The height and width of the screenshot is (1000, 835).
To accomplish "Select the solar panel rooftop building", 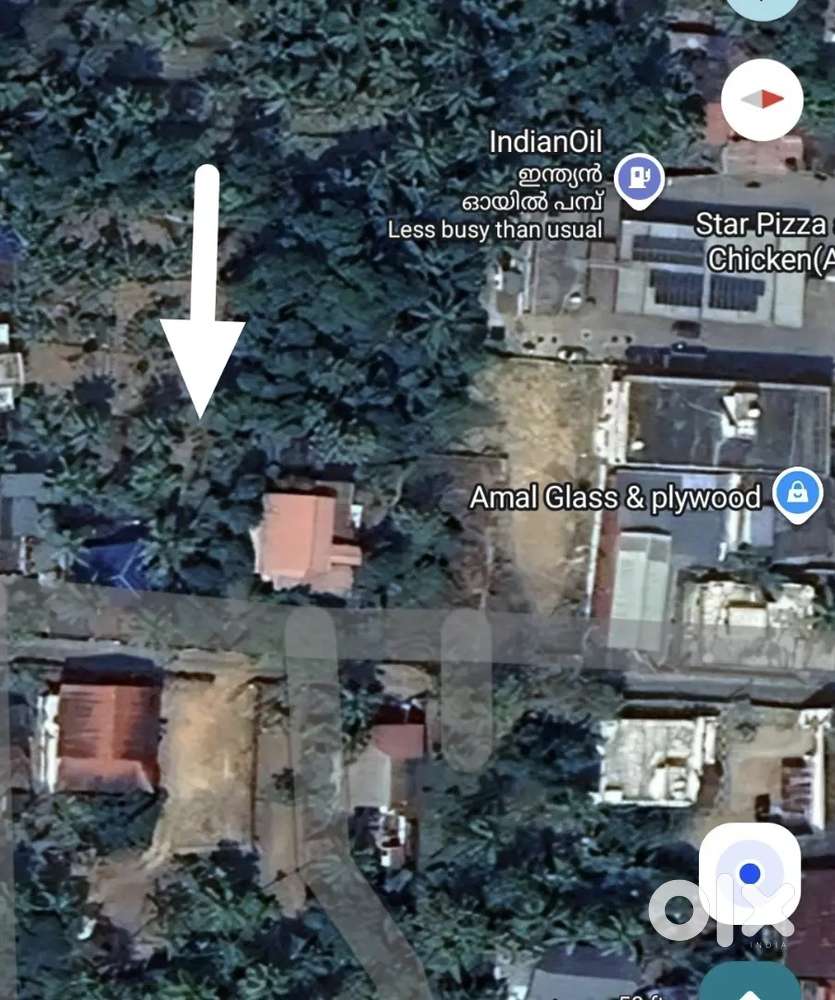I will pos(690,281).
